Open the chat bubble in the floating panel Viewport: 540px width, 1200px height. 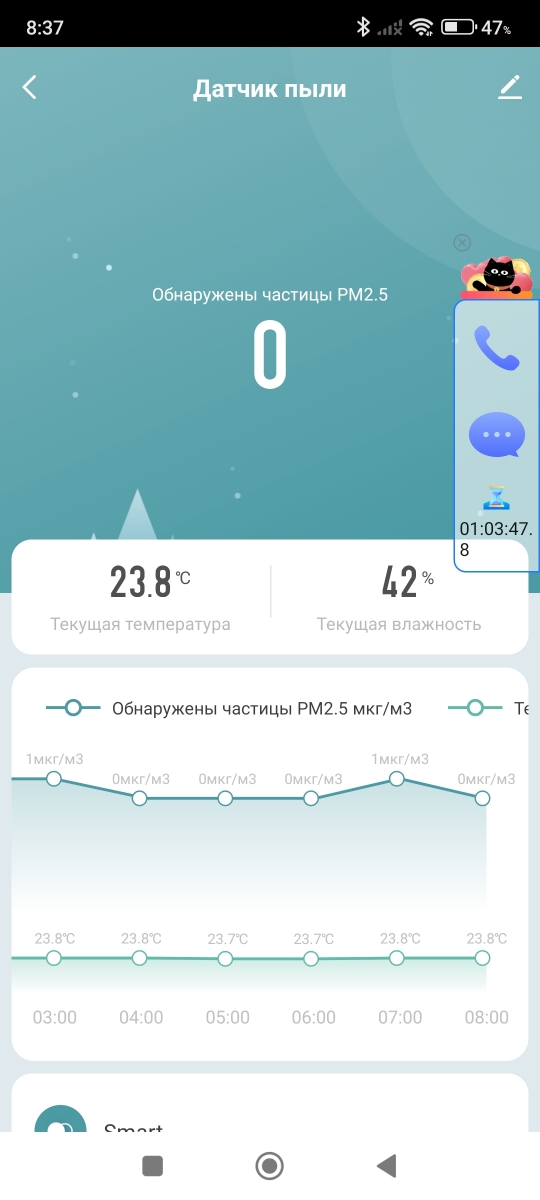pyautogui.click(x=497, y=435)
